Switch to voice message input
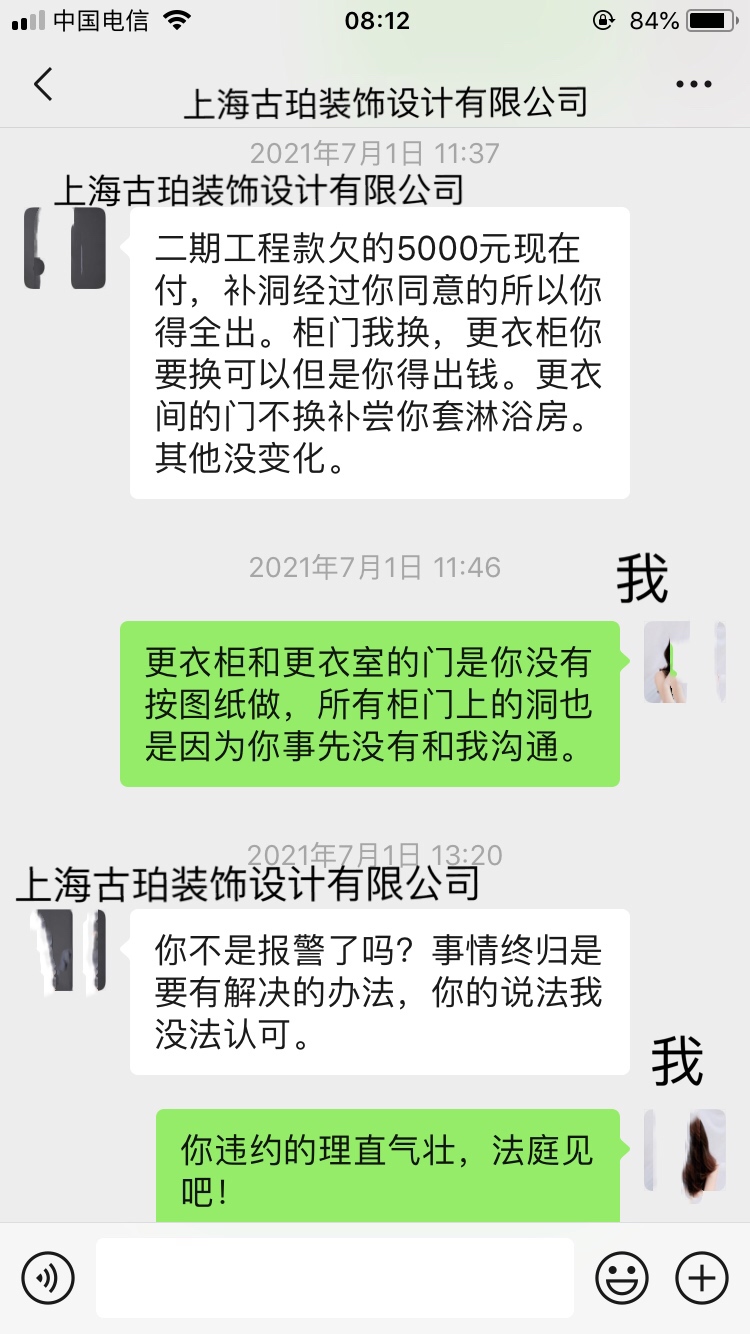Screen dimensions: 750x1334 click(48, 1277)
